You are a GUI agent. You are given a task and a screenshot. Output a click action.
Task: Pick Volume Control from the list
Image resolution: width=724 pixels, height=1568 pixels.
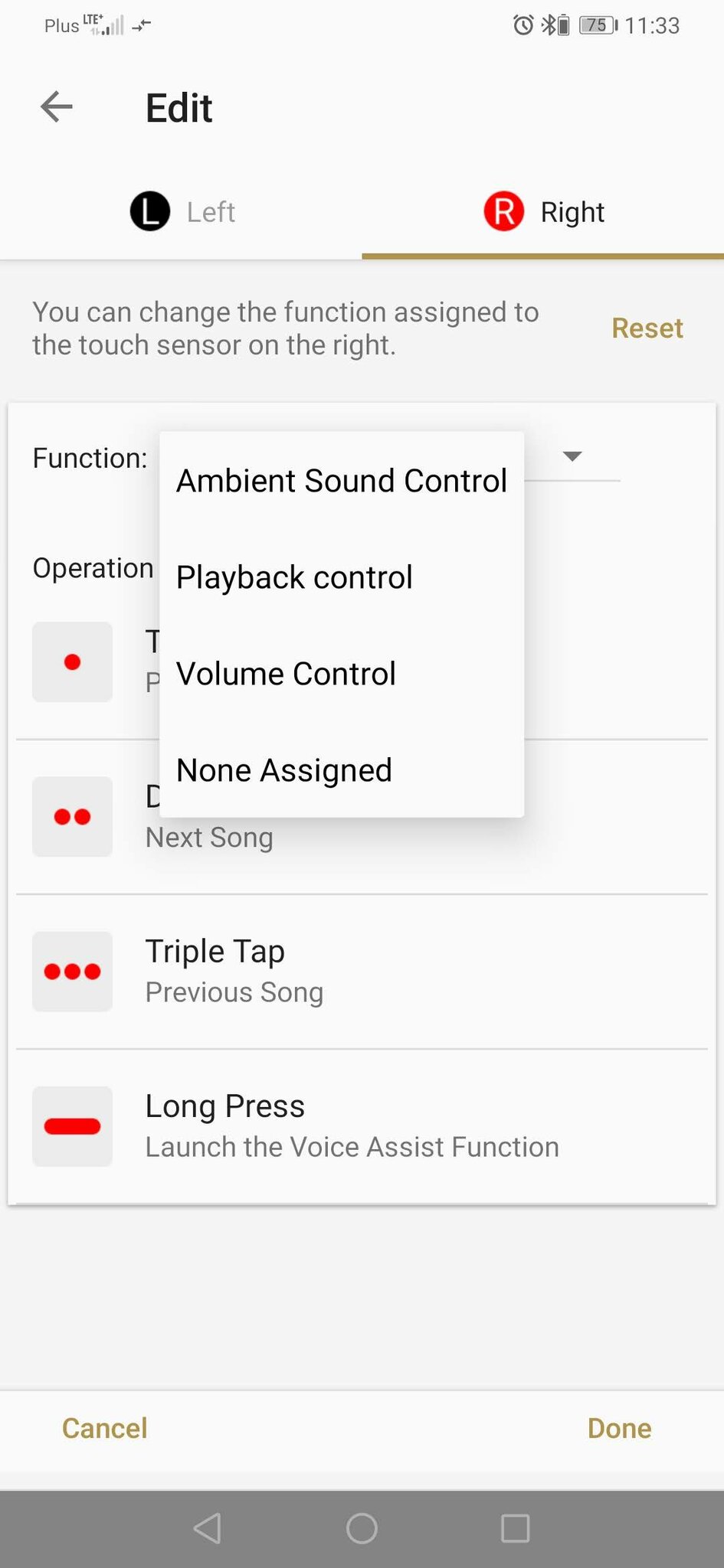(342, 674)
